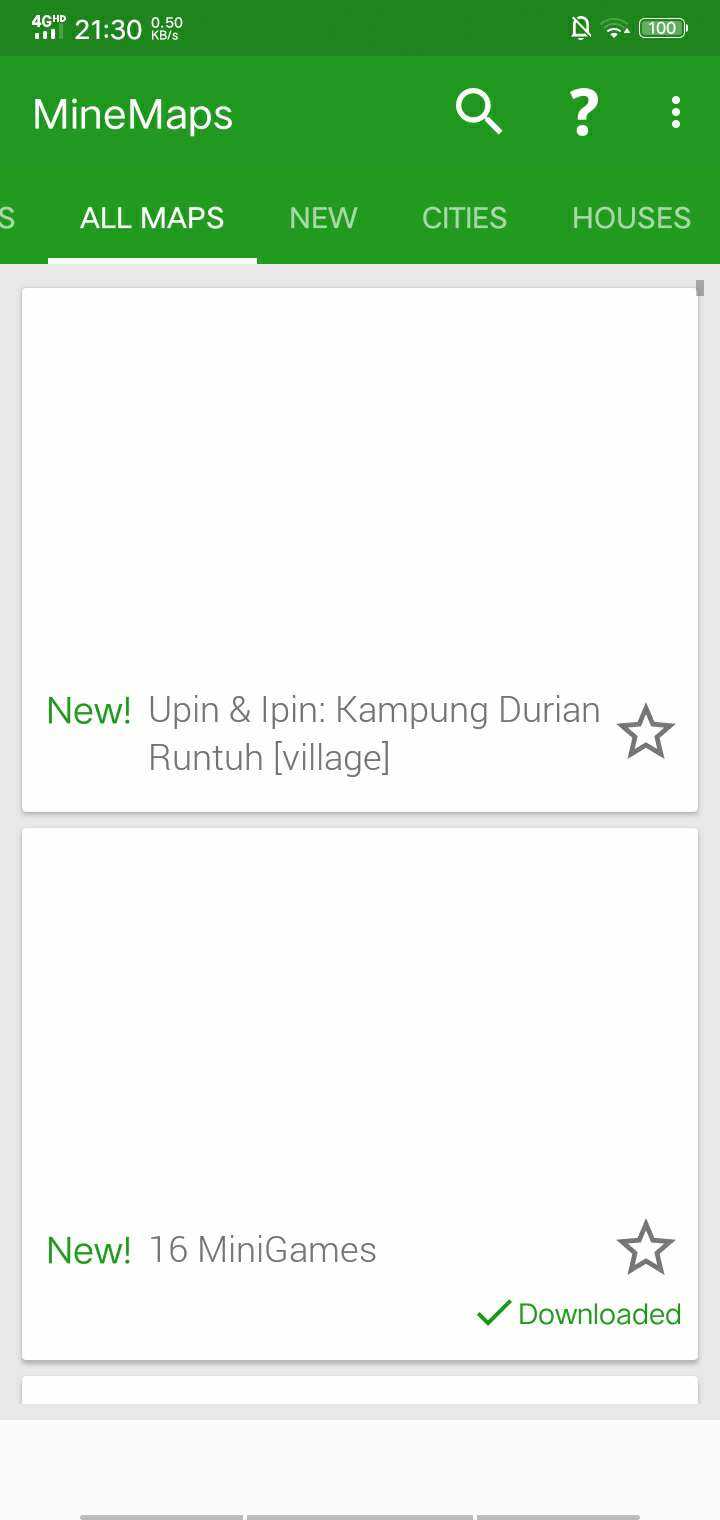Star the 16 MiniGames map

[646, 1248]
